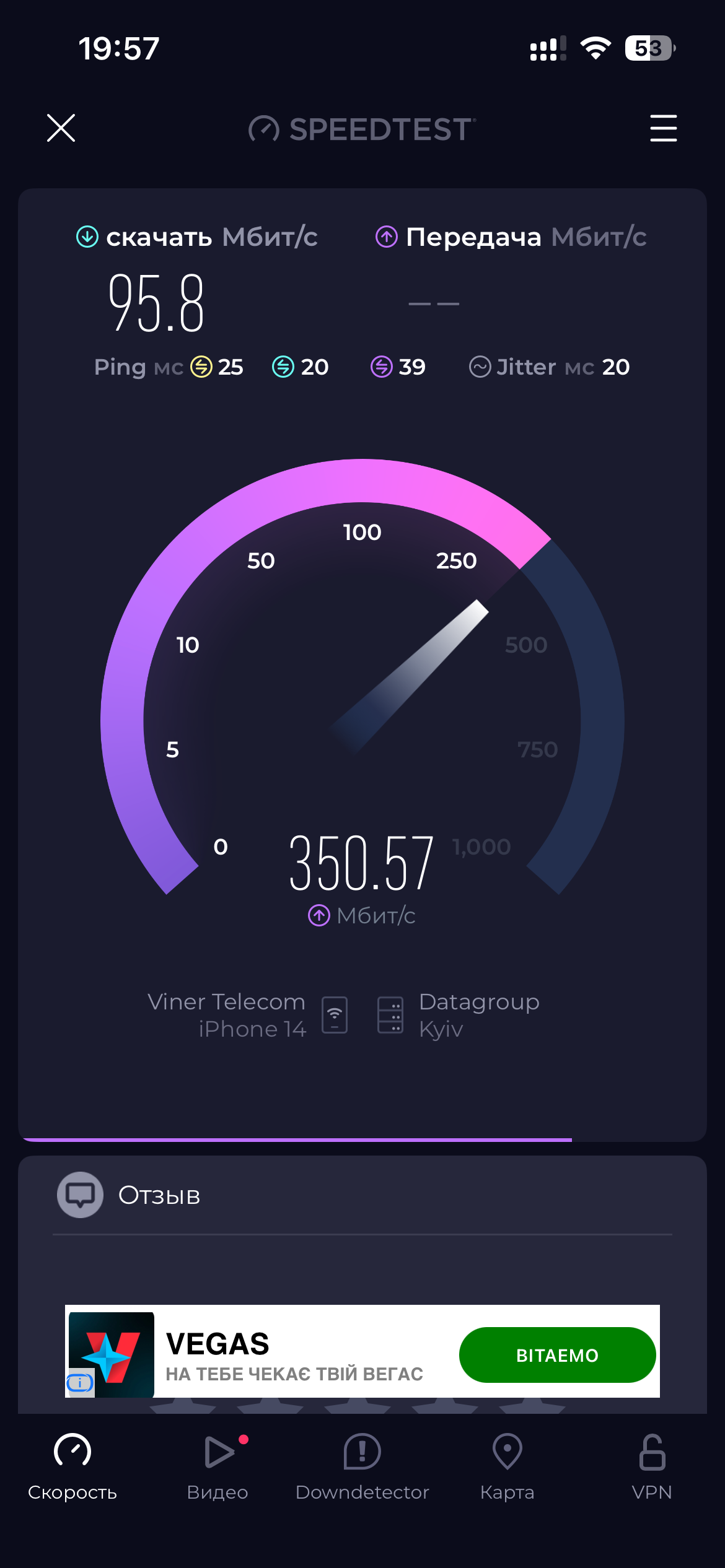Cancel the running test with the X
The height and width of the screenshot is (1568, 725).
(61, 128)
